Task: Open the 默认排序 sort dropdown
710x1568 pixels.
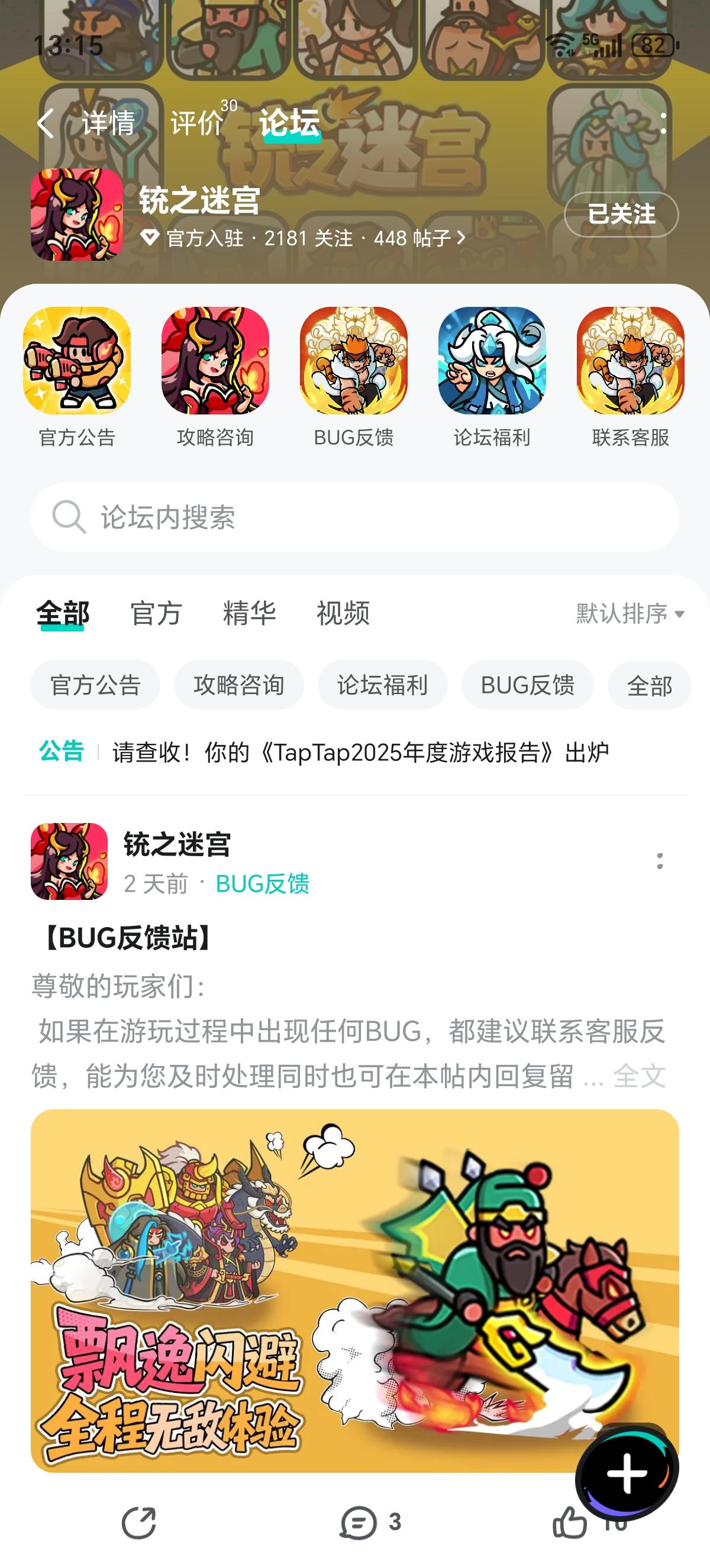Action: 630,614
